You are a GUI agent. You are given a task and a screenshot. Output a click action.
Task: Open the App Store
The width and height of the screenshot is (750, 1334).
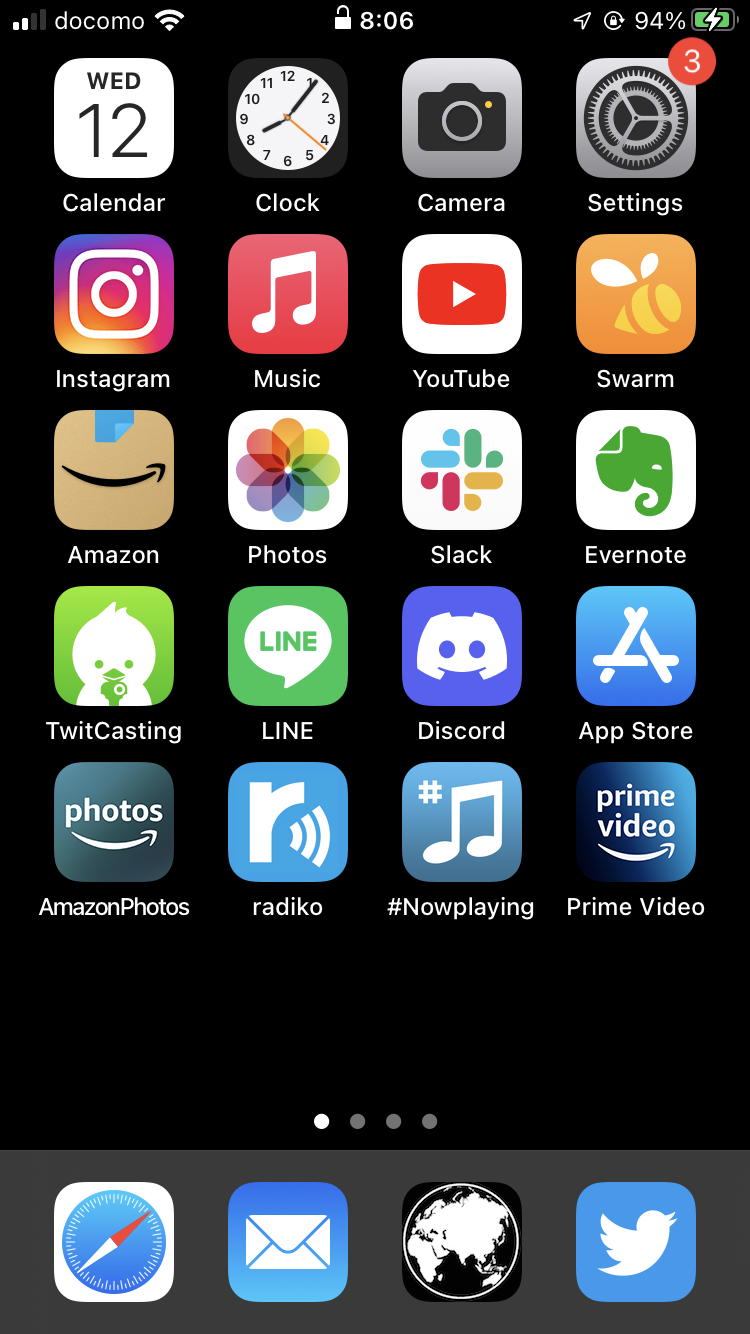point(636,646)
